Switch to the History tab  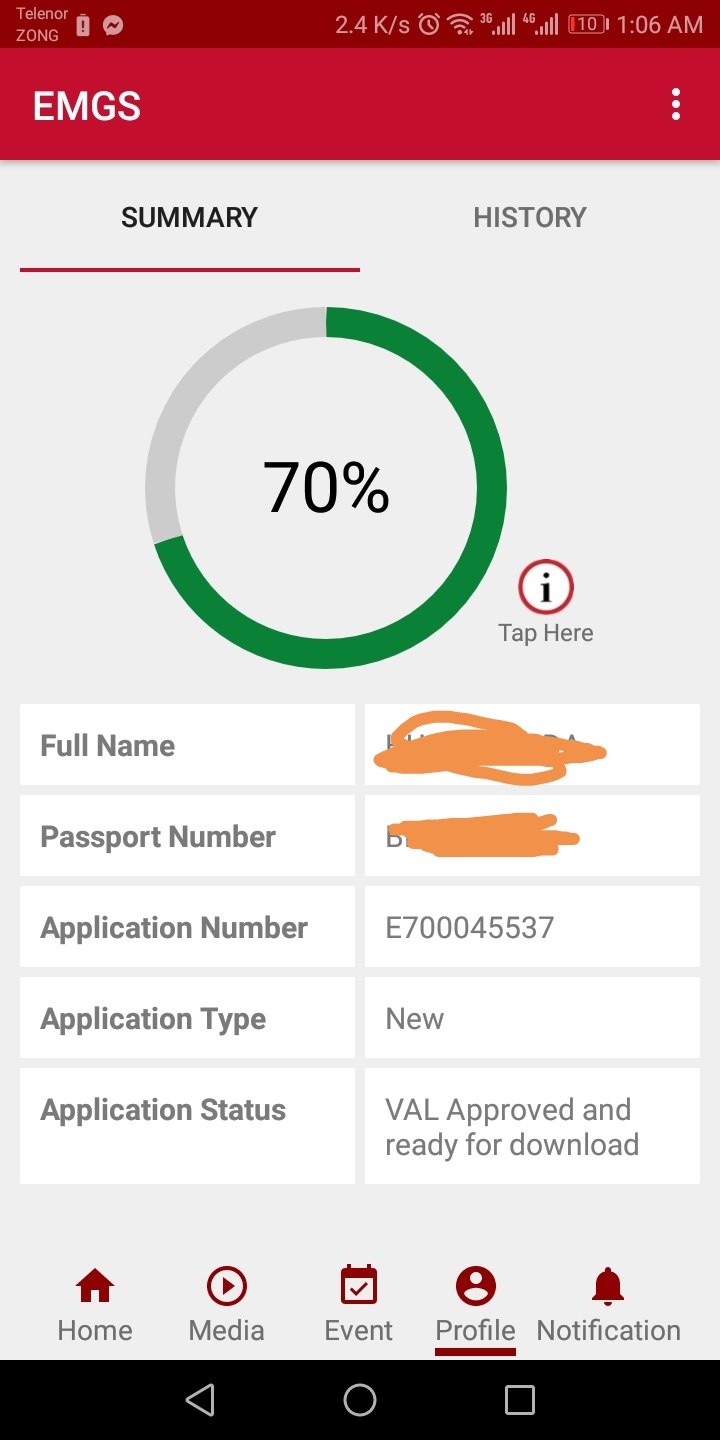529,218
